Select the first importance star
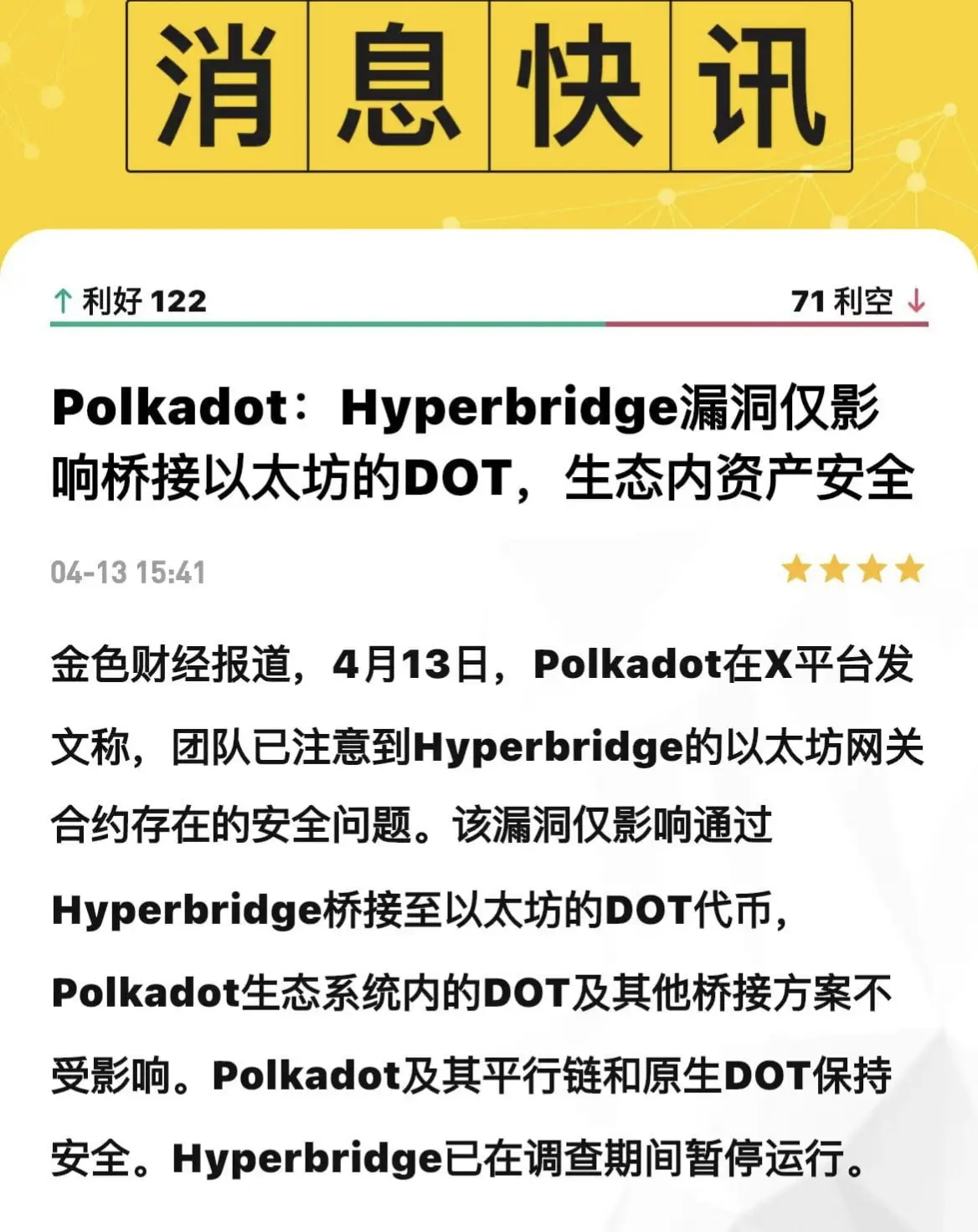The height and width of the screenshot is (1232, 978). (x=795, y=569)
